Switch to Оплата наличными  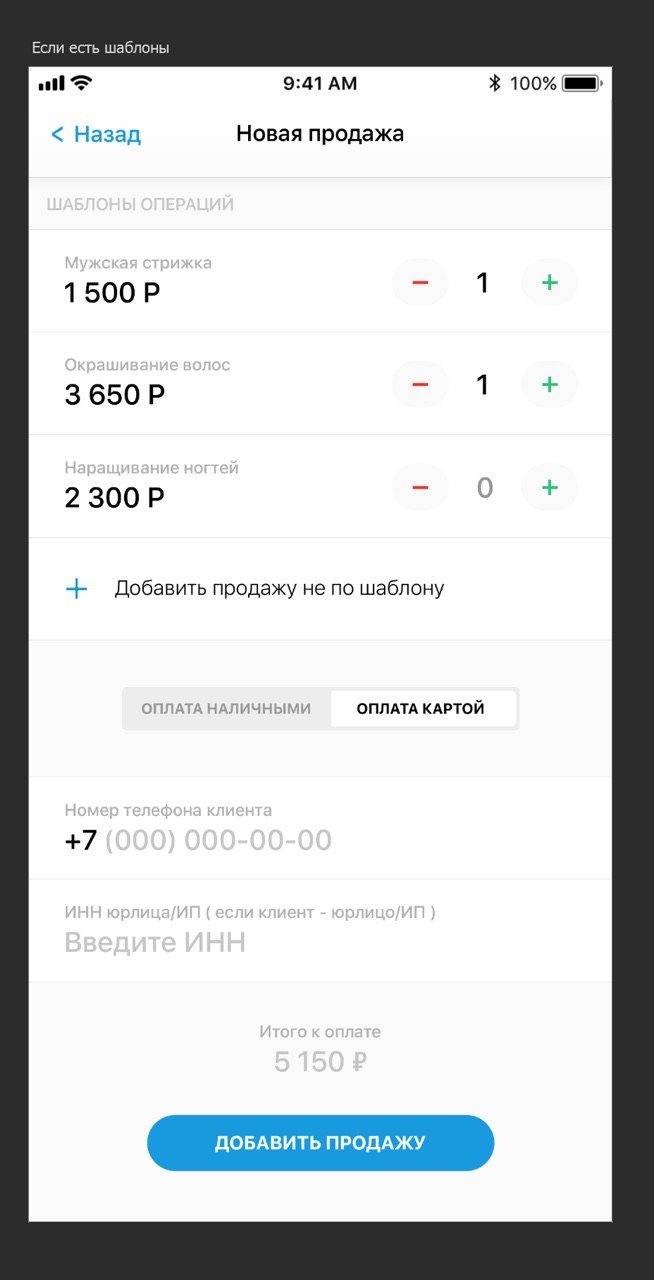tap(226, 709)
